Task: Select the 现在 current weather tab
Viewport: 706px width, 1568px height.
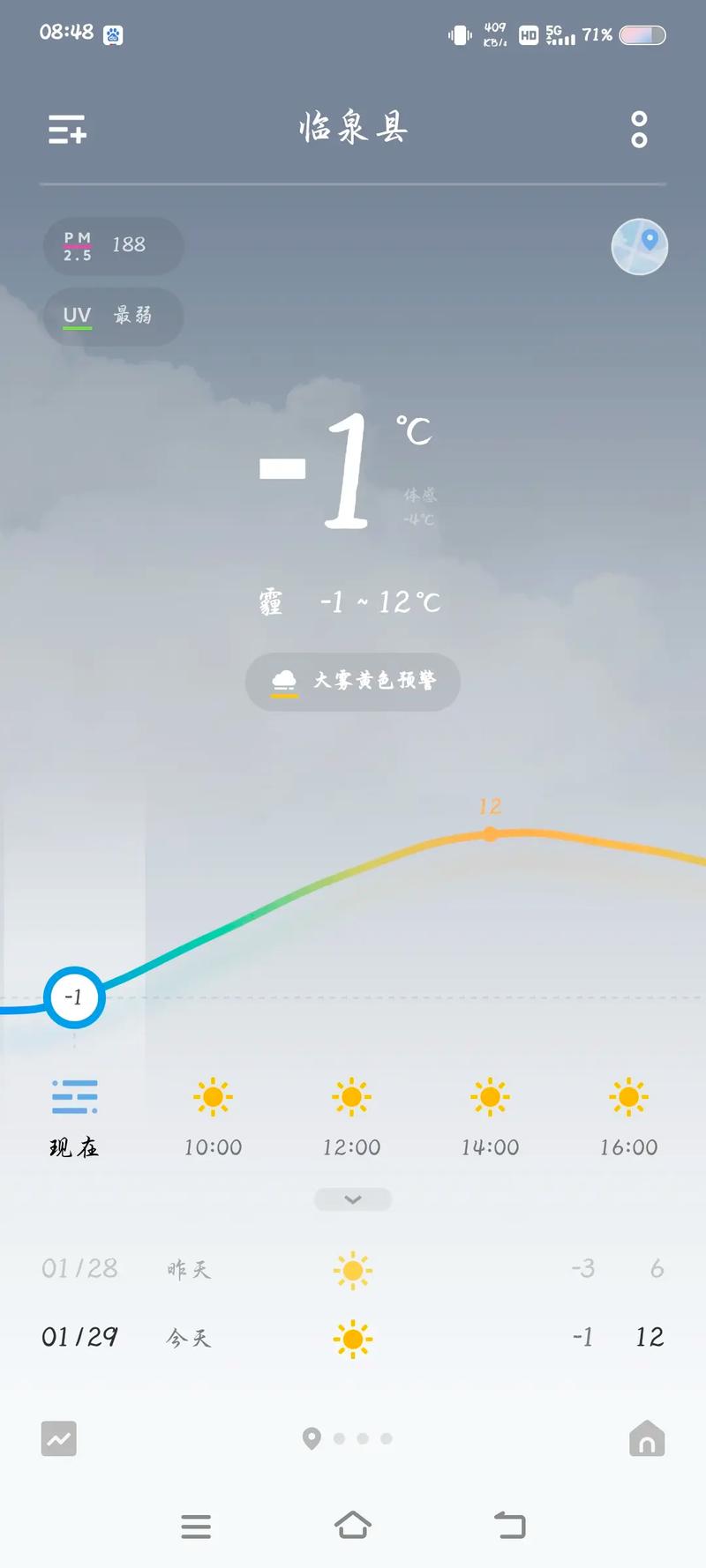Action: pos(74,1116)
